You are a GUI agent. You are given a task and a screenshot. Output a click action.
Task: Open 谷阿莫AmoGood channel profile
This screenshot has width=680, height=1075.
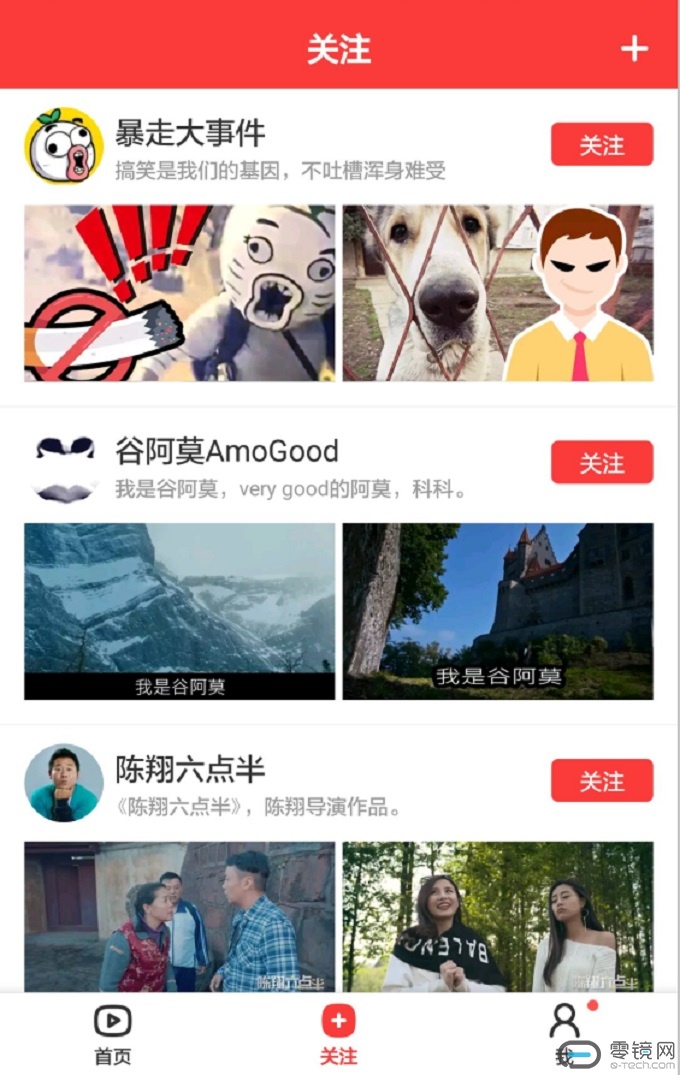coord(64,465)
